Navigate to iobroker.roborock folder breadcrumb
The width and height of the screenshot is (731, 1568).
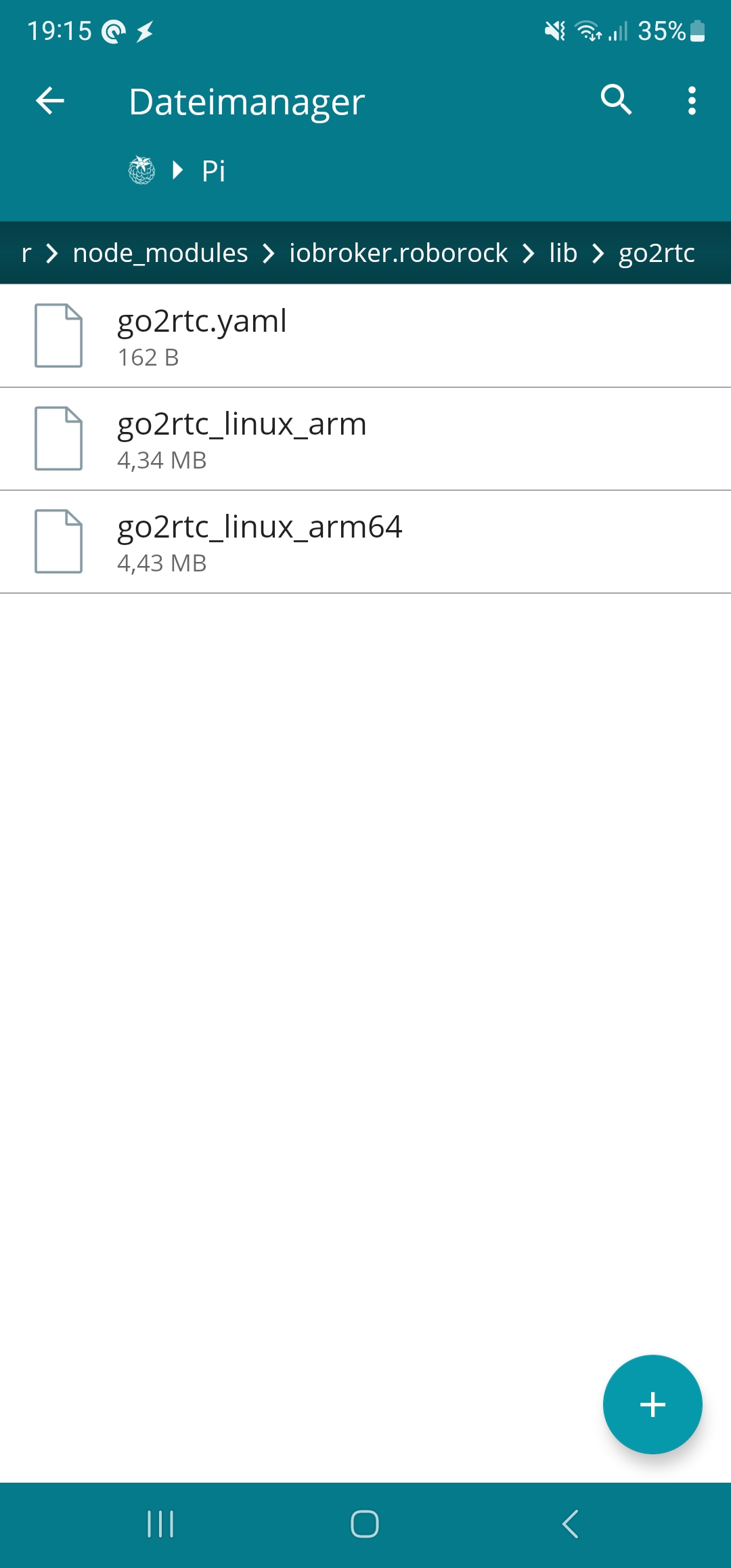pos(398,253)
